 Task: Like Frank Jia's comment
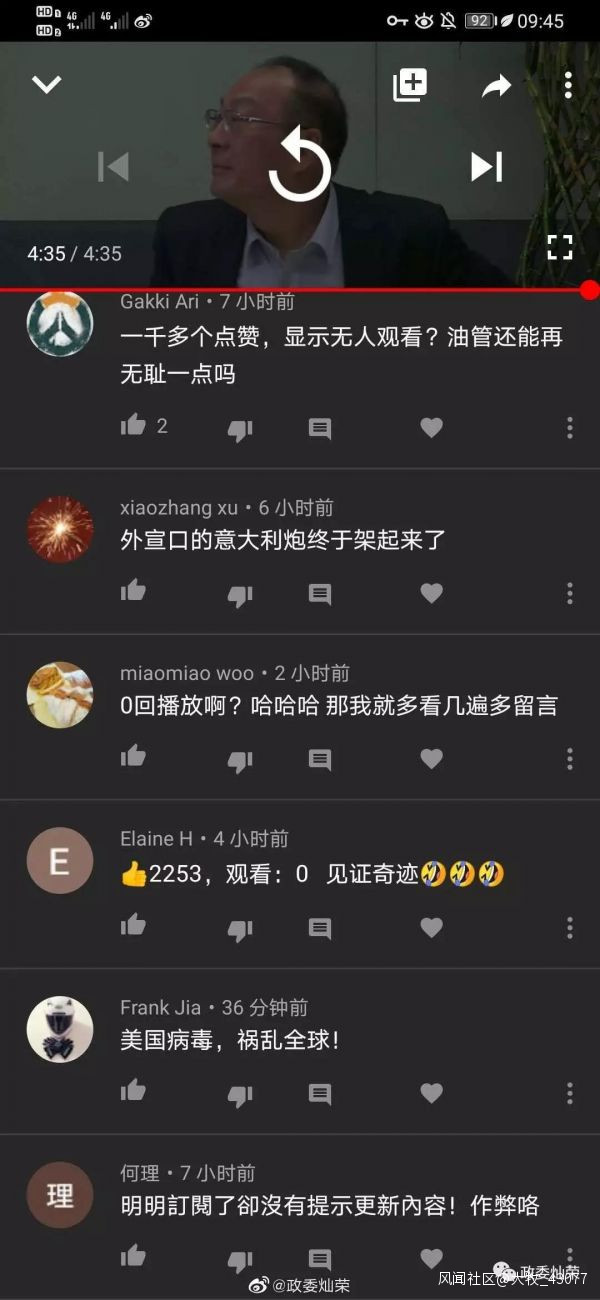[133, 1091]
